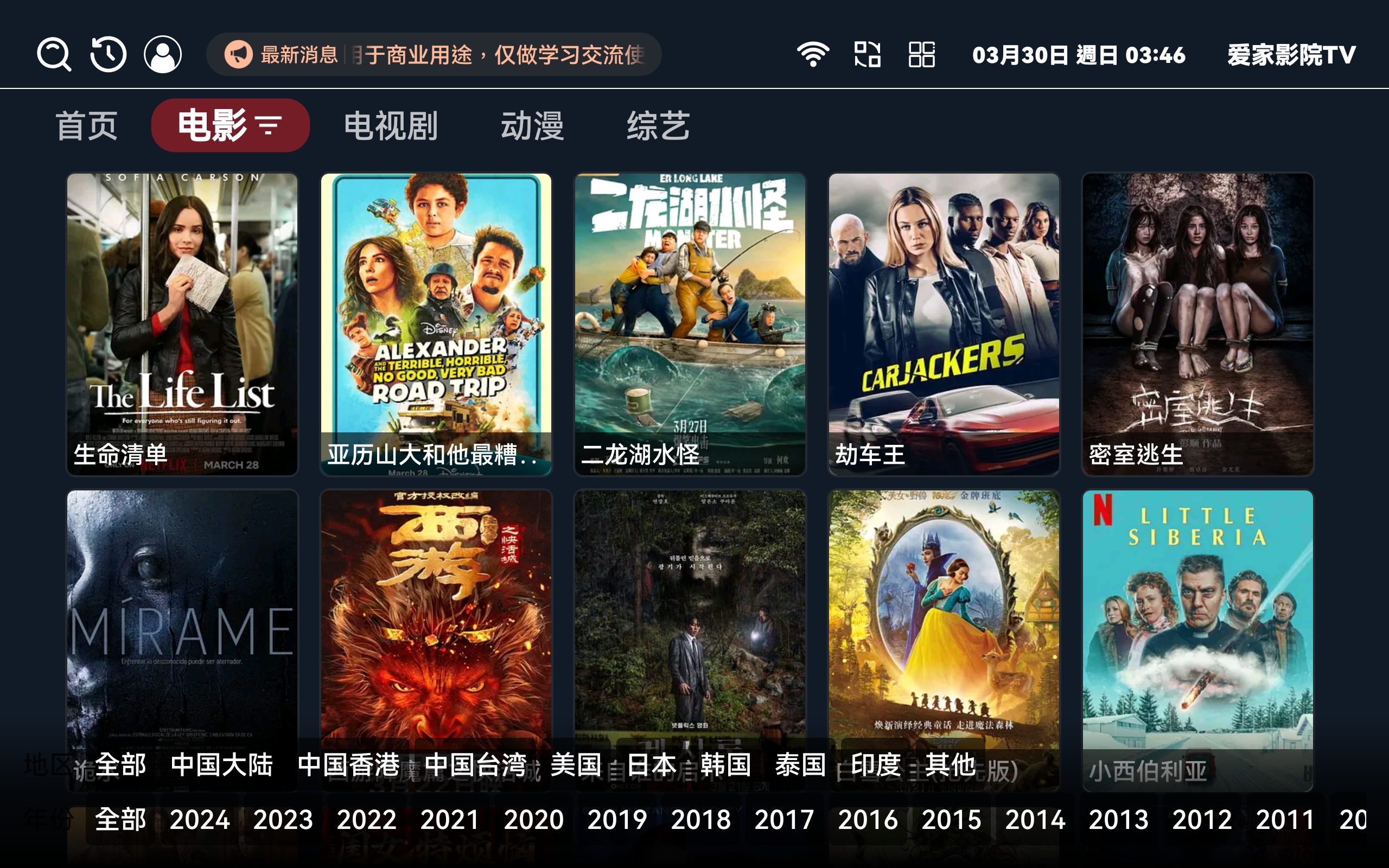Viewport: 1389px width, 868px height.
Task: Open the search icon
Action: [x=54, y=55]
